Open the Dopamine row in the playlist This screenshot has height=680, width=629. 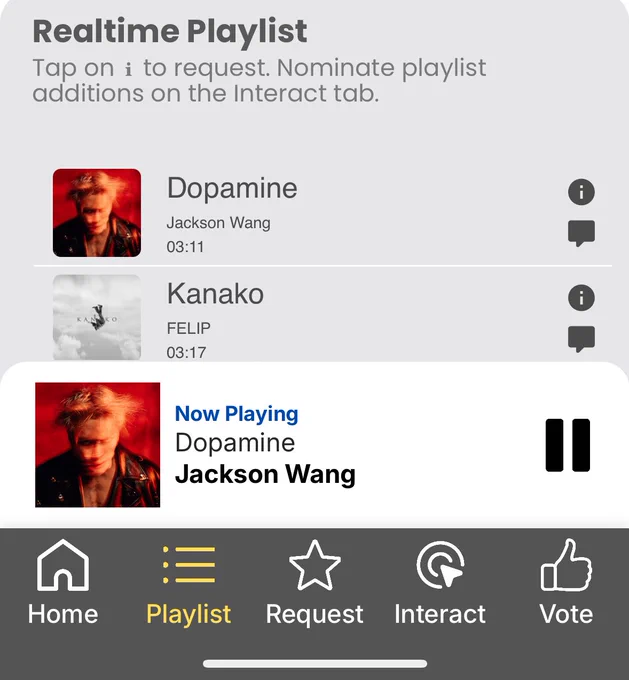click(x=300, y=213)
